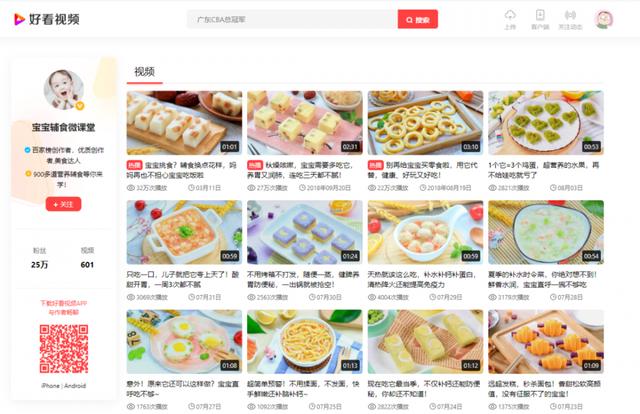640x414 pixels.
Task: Tap the red 搜索 button
Action: click(x=418, y=19)
